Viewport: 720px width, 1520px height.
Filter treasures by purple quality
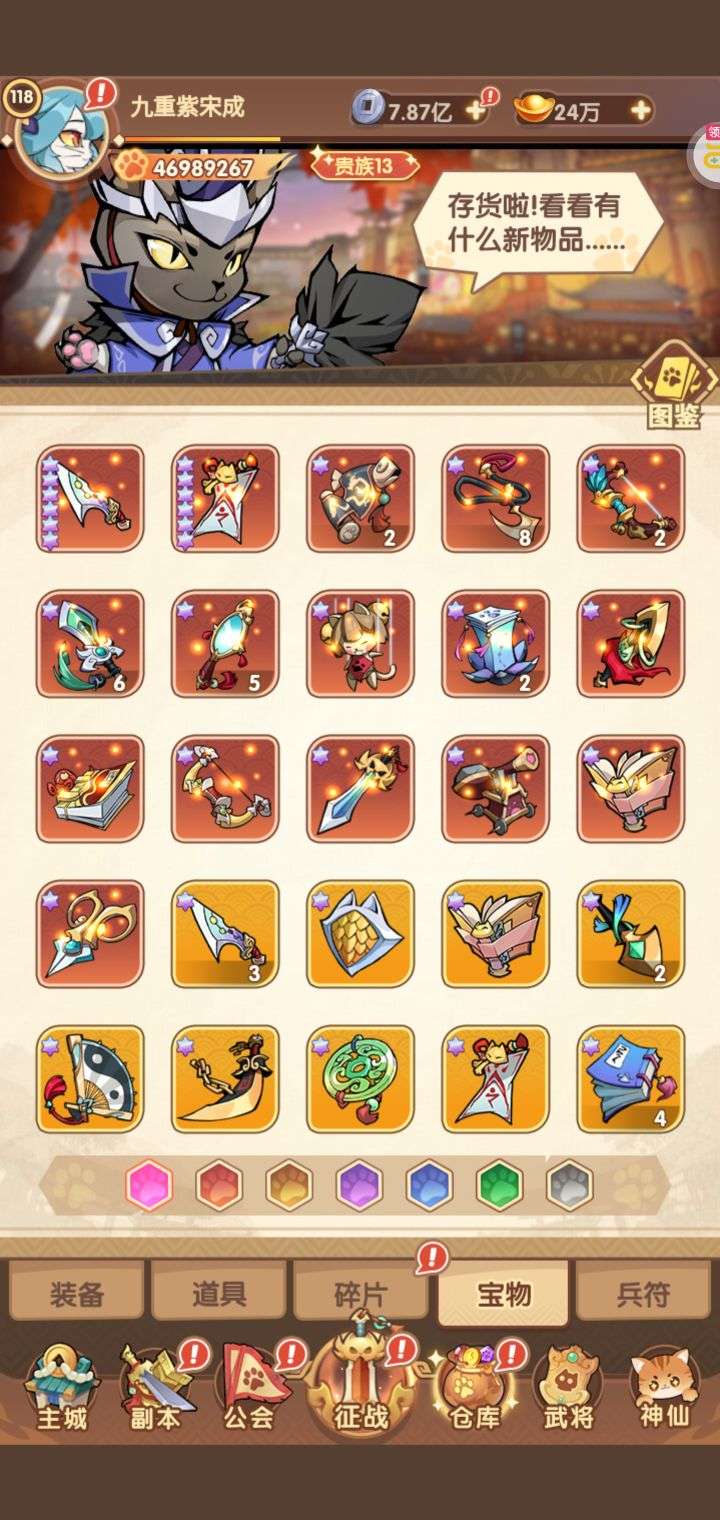359,1186
